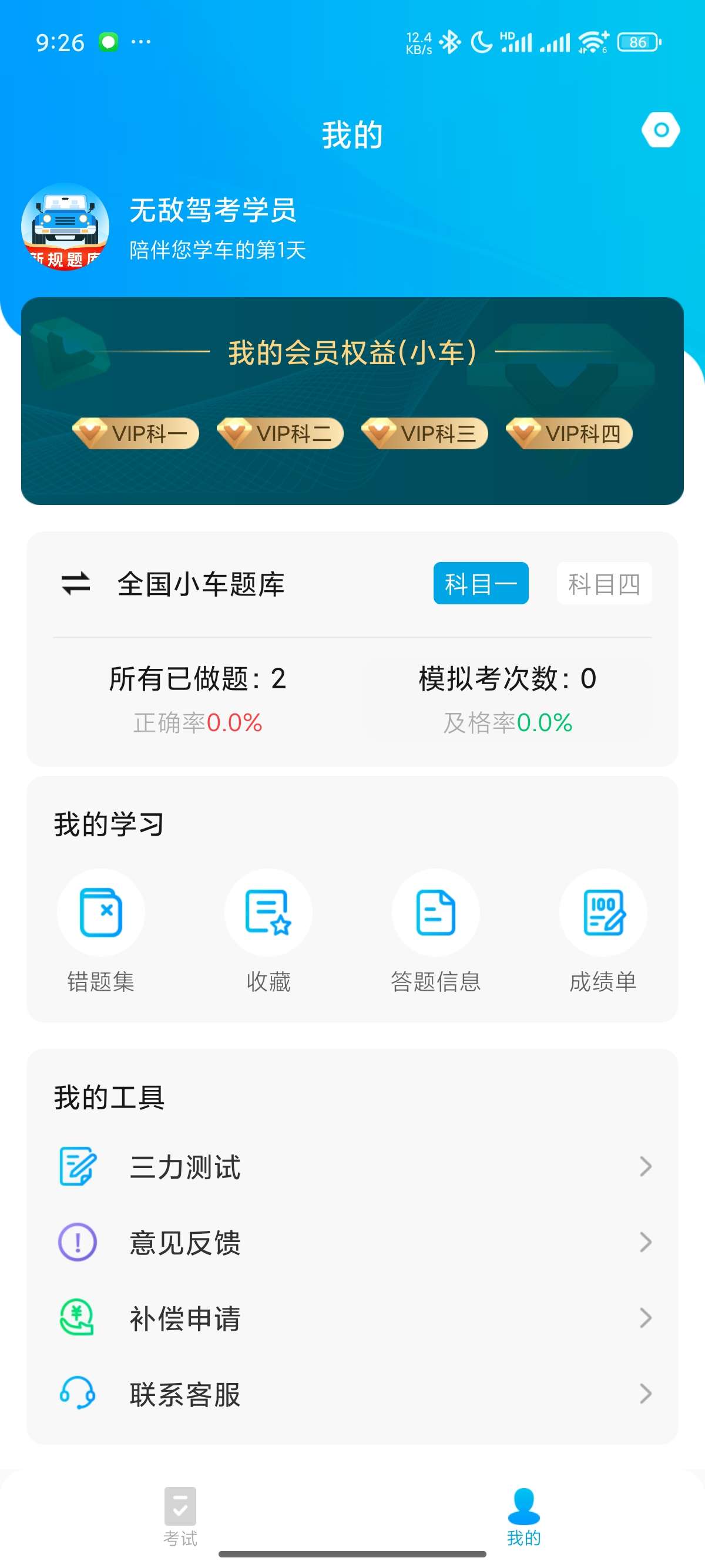Image resolution: width=705 pixels, height=1568 pixels.
Task: Select the 我的 bottom tab
Action: click(523, 1516)
